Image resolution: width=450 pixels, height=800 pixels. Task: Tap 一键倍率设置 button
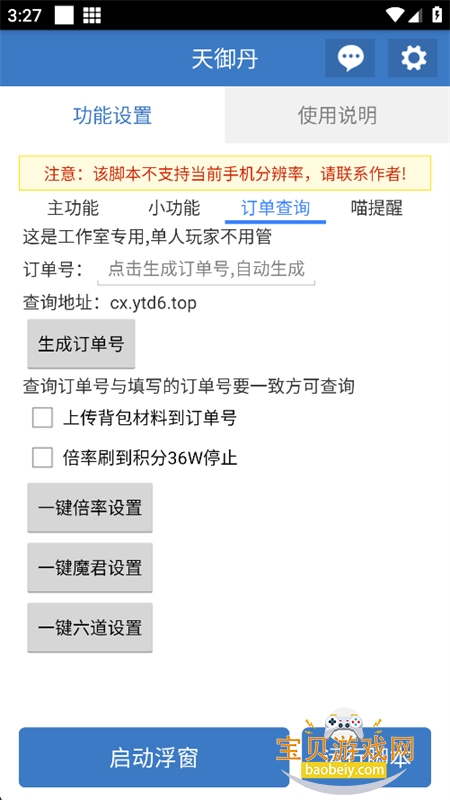[x=90, y=508]
